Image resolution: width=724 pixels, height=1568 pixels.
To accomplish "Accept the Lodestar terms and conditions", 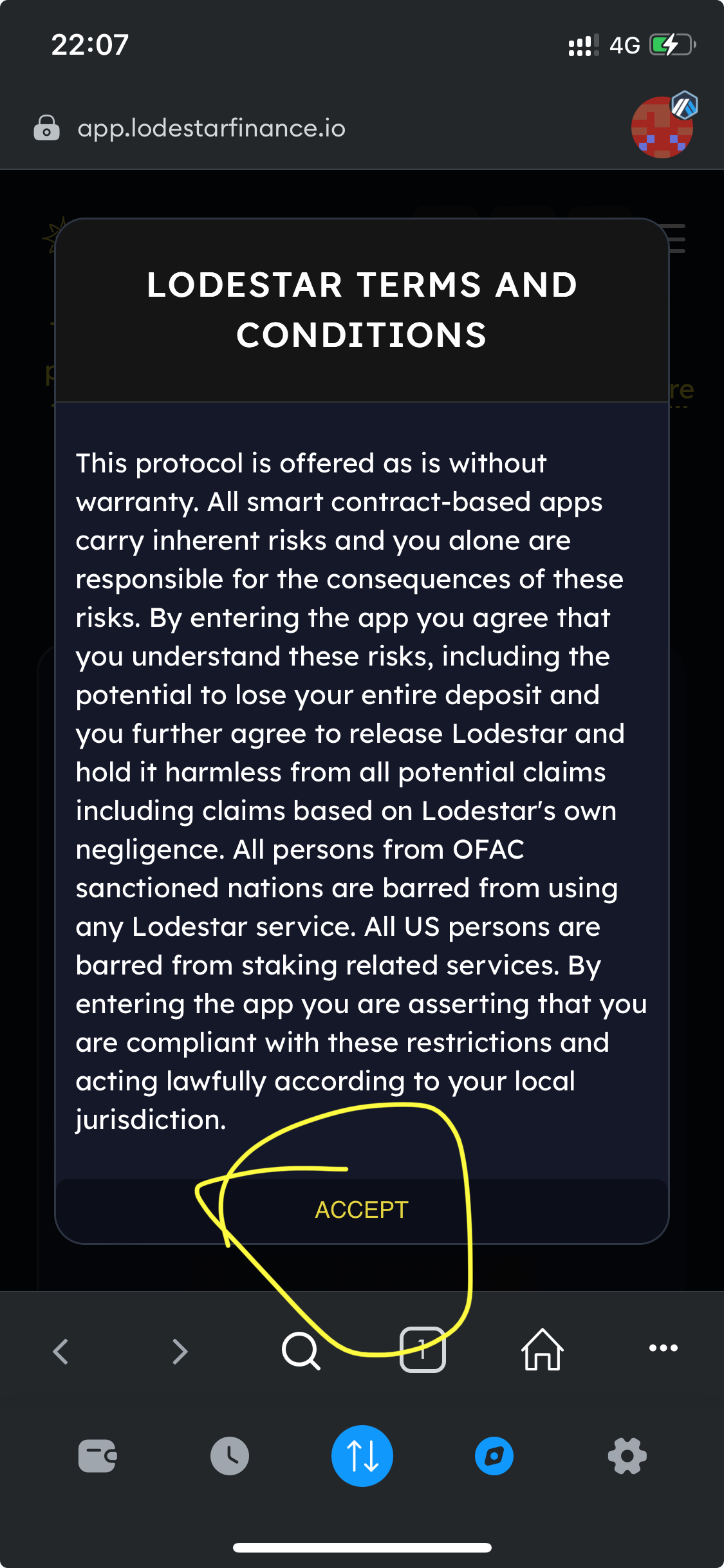I will (361, 1209).
